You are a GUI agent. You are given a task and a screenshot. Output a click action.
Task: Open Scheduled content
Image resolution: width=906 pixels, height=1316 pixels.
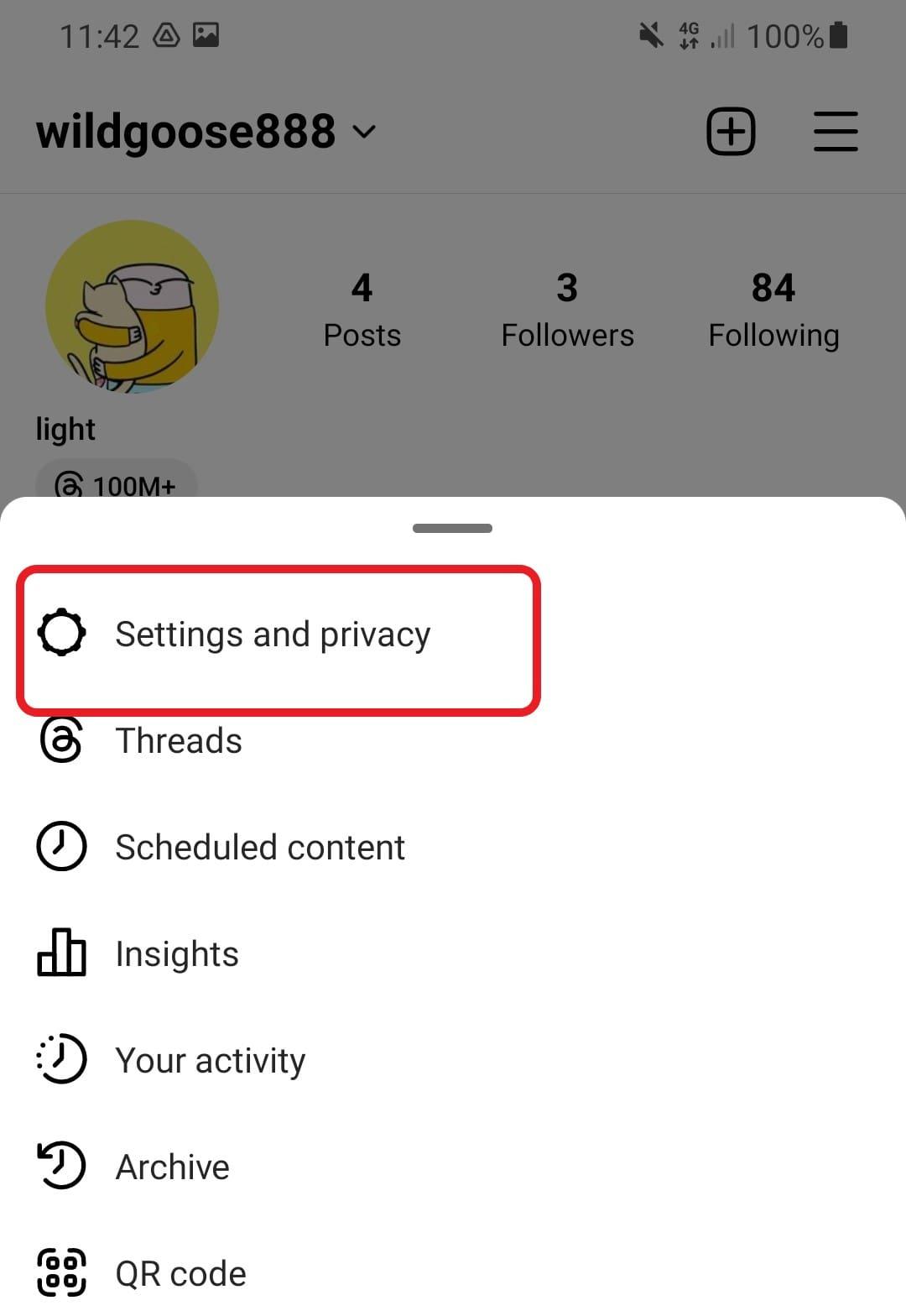click(x=259, y=848)
